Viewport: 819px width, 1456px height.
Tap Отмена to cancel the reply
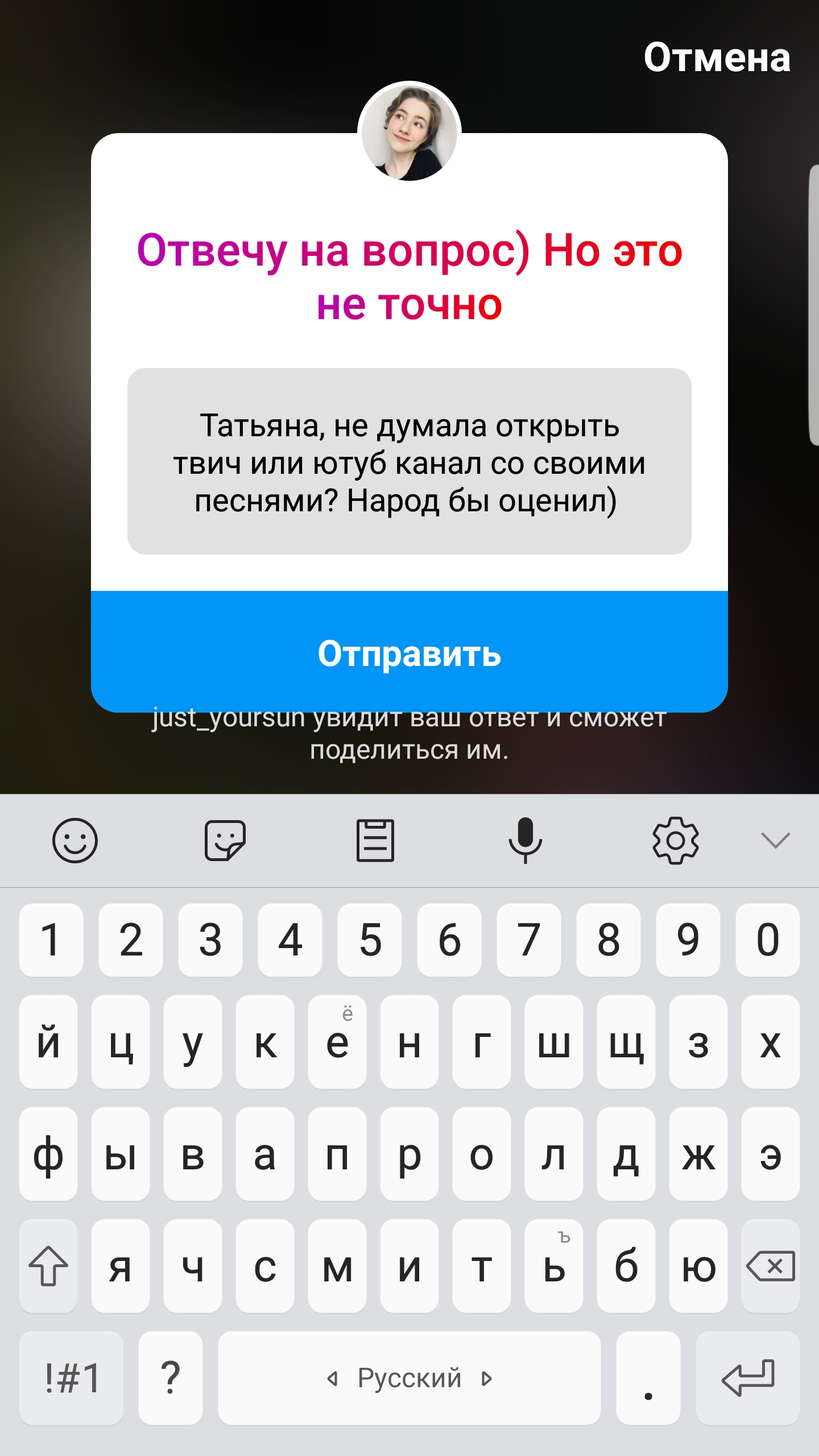pos(717,58)
